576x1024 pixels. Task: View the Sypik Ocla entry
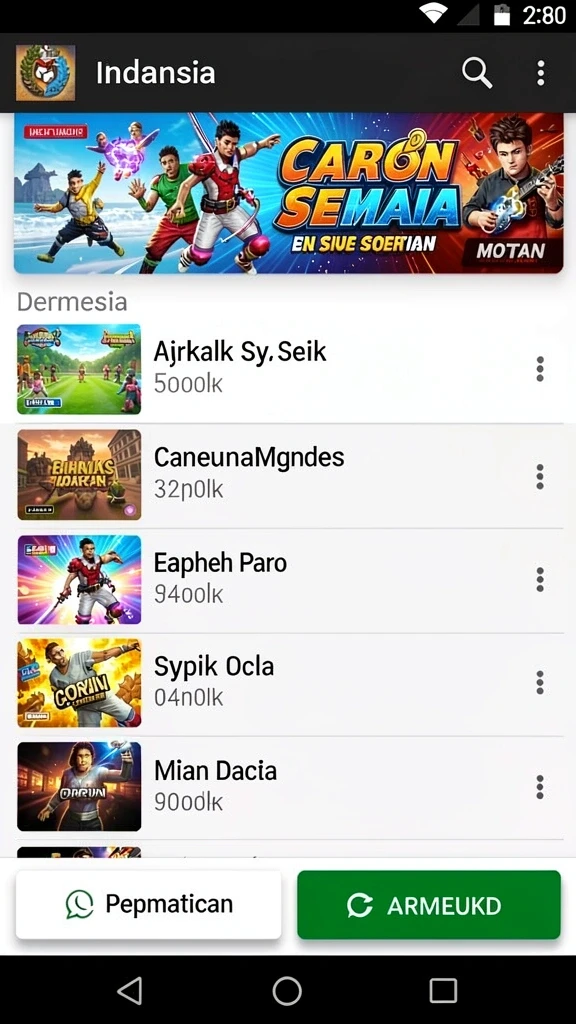288,684
